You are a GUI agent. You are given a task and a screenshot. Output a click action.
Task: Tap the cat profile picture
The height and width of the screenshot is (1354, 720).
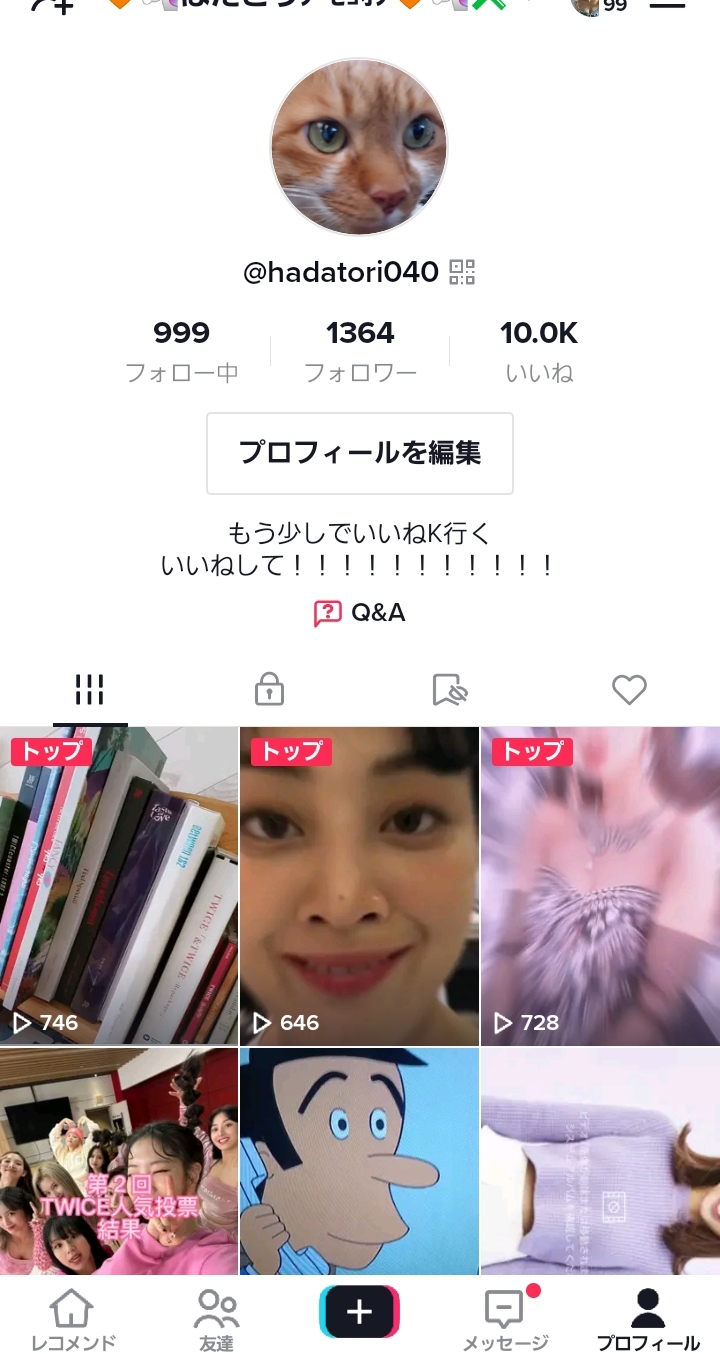click(x=359, y=147)
